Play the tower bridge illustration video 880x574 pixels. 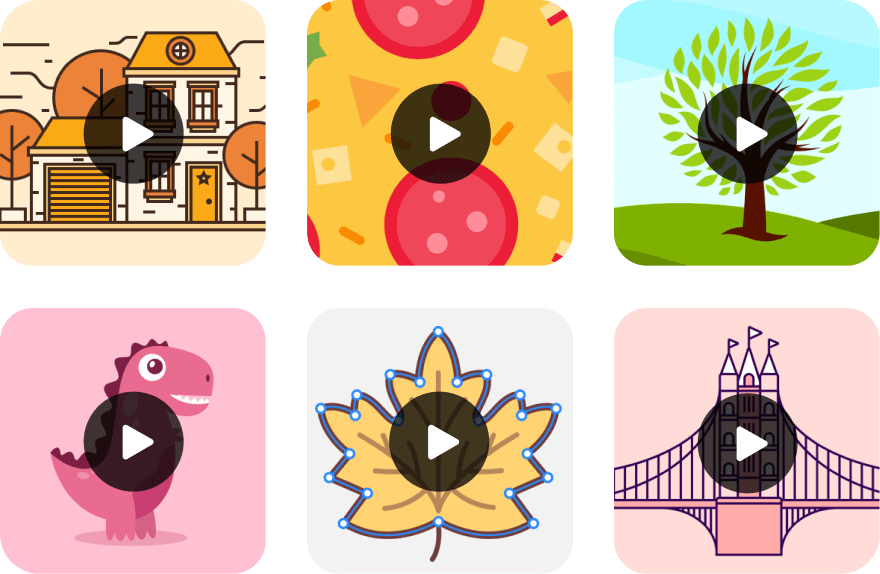[747, 442]
